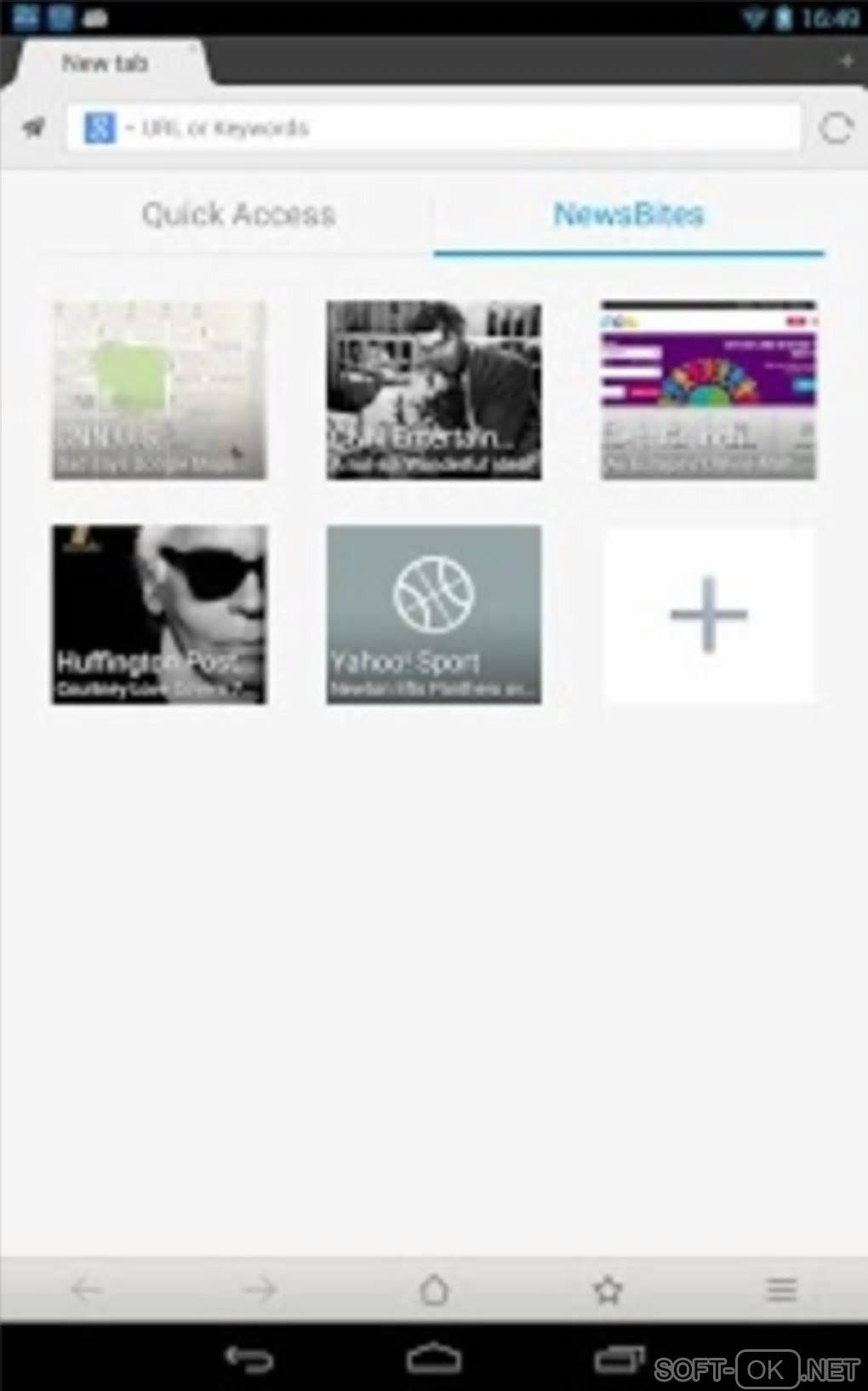Open bookmarks with the star icon

[608, 1290]
